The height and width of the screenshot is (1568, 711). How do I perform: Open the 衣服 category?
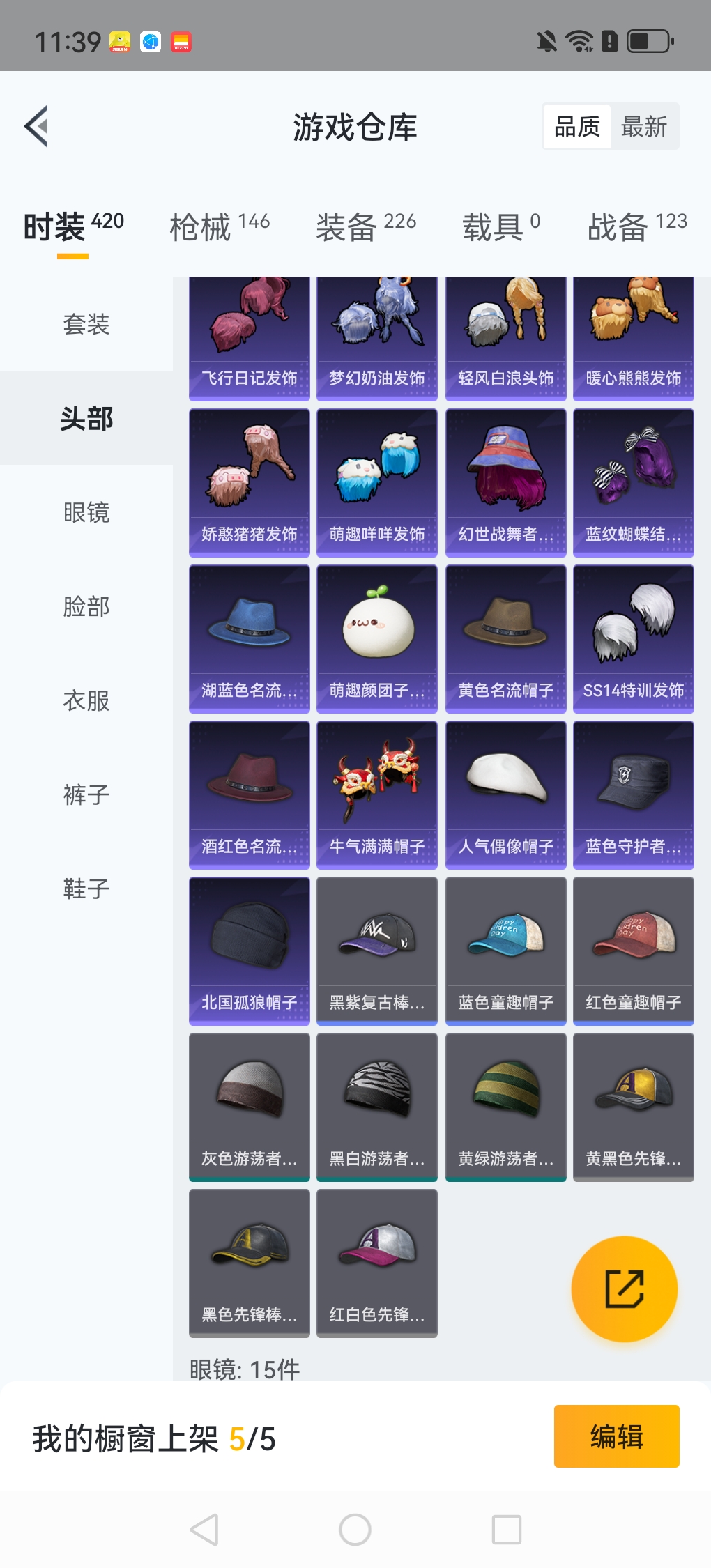point(86,700)
